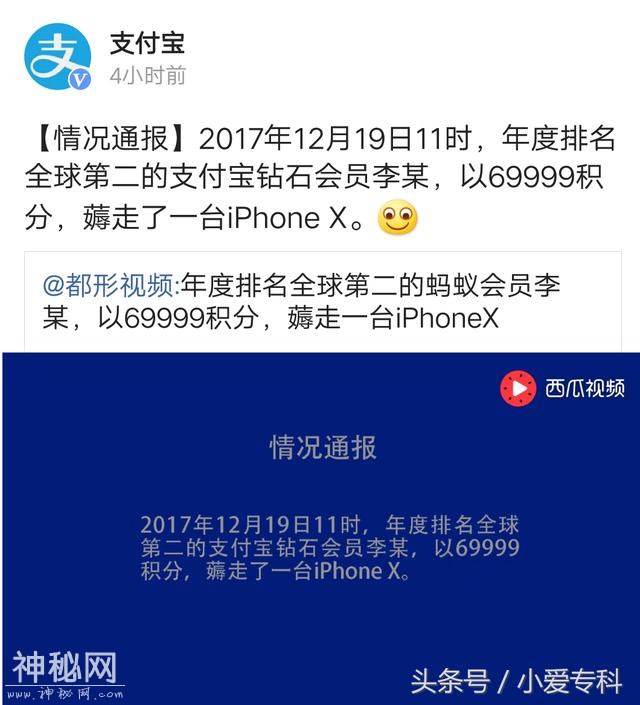Open the 支付宝 account name
The image size is (640, 705).
[x=147, y=43]
